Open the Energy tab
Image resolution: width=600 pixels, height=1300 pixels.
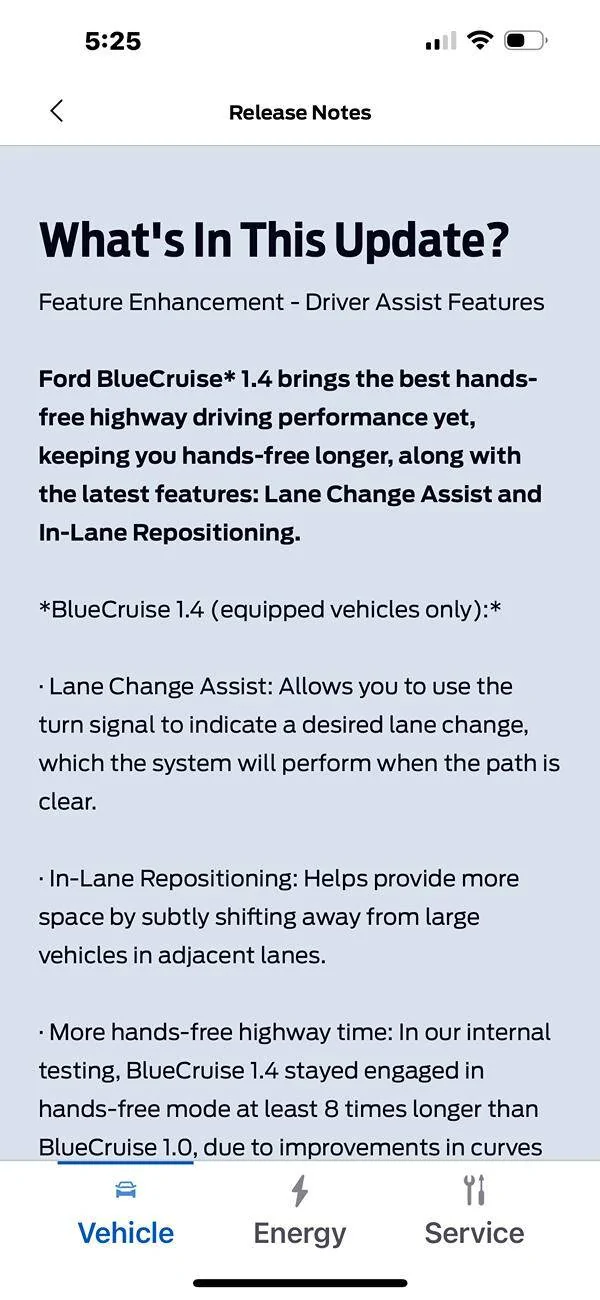coord(299,1212)
